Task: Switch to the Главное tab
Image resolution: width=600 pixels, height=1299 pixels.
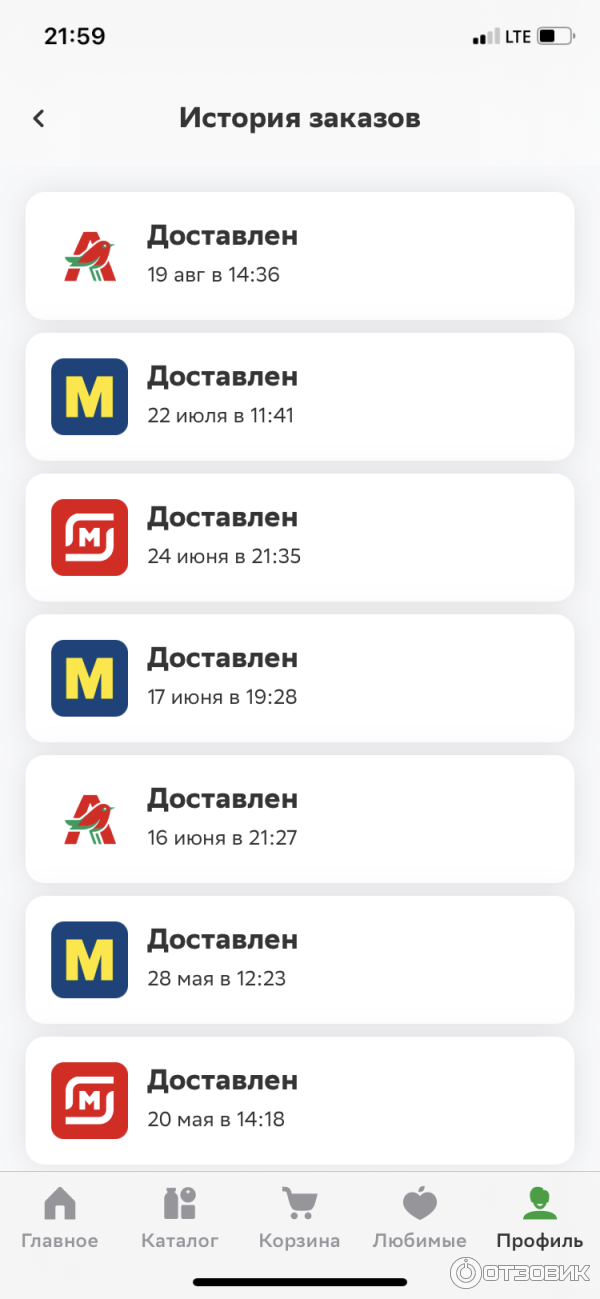Action: pos(60,1218)
